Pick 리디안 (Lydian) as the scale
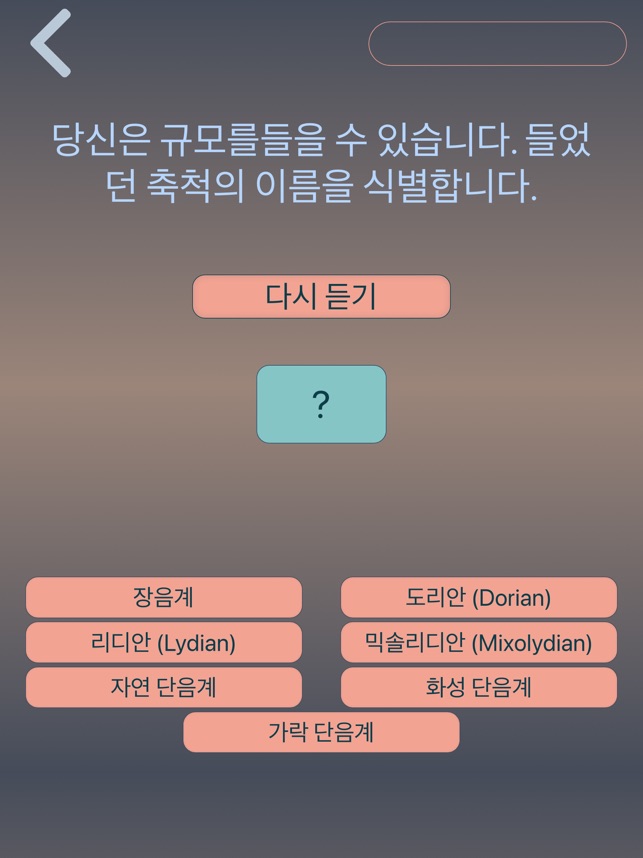 (x=163, y=643)
